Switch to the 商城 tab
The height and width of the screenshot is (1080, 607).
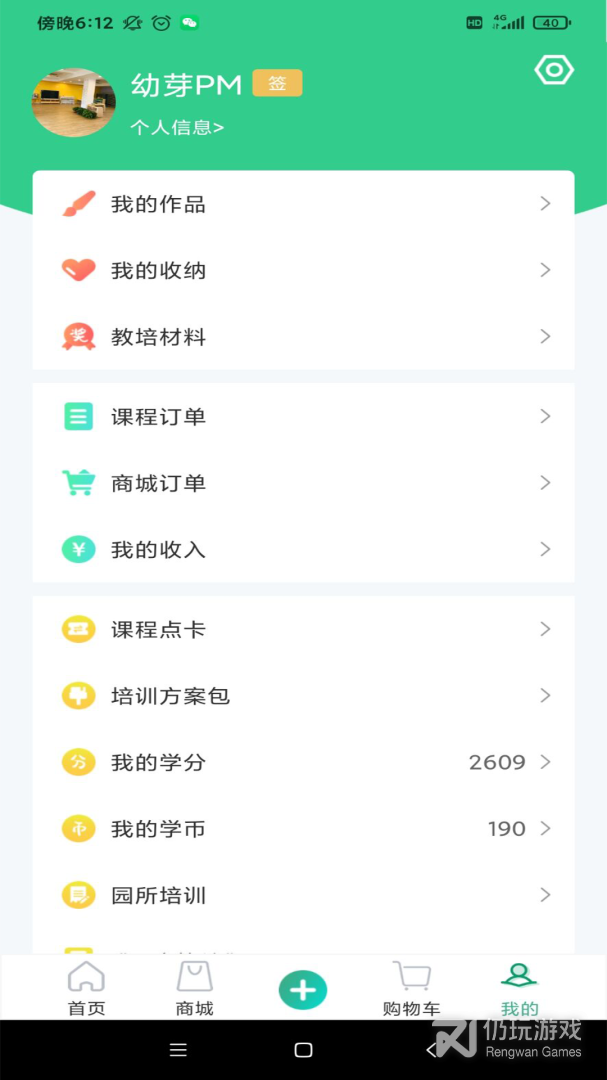pos(195,989)
